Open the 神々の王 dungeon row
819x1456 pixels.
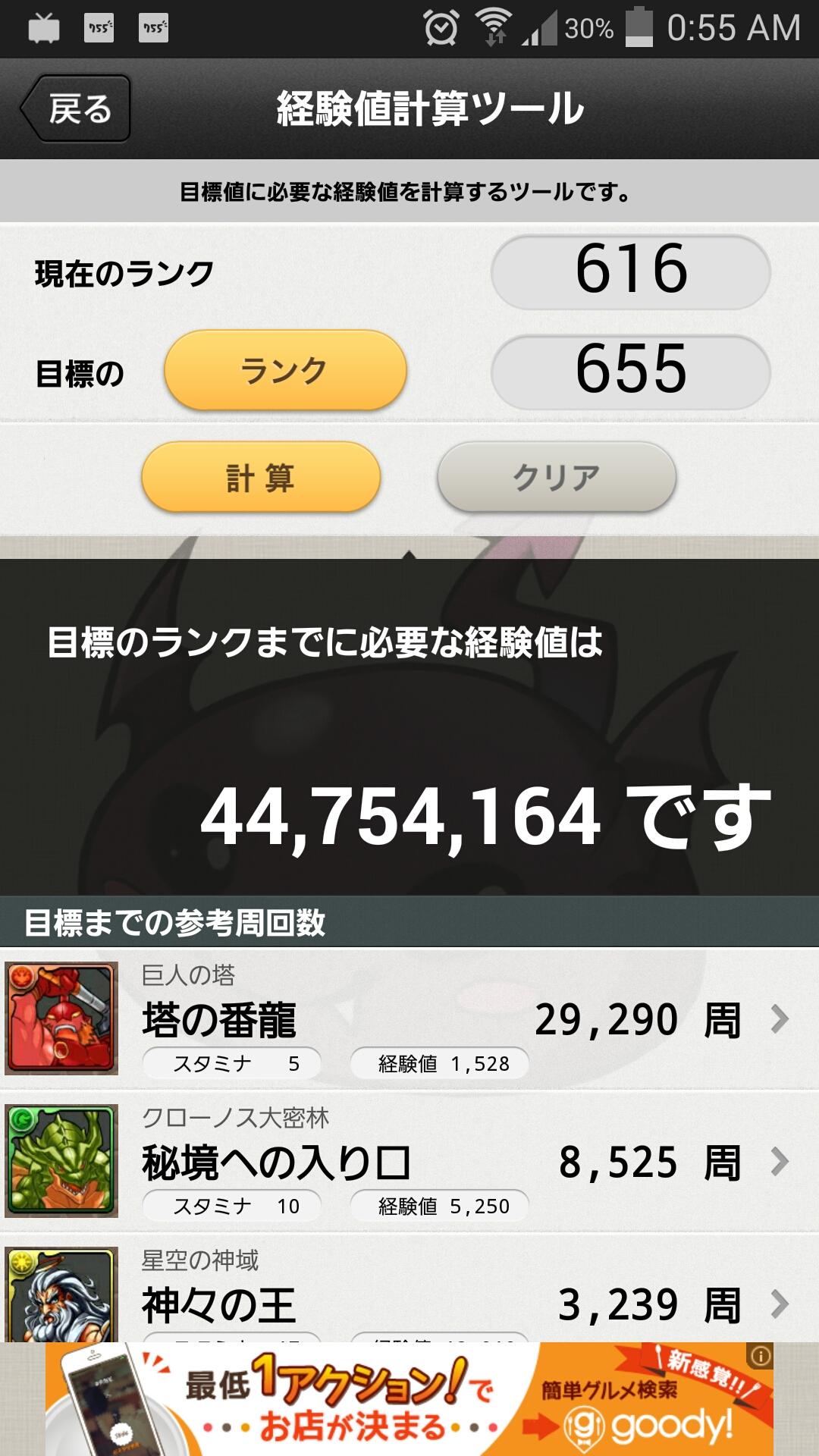[x=409, y=1297]
